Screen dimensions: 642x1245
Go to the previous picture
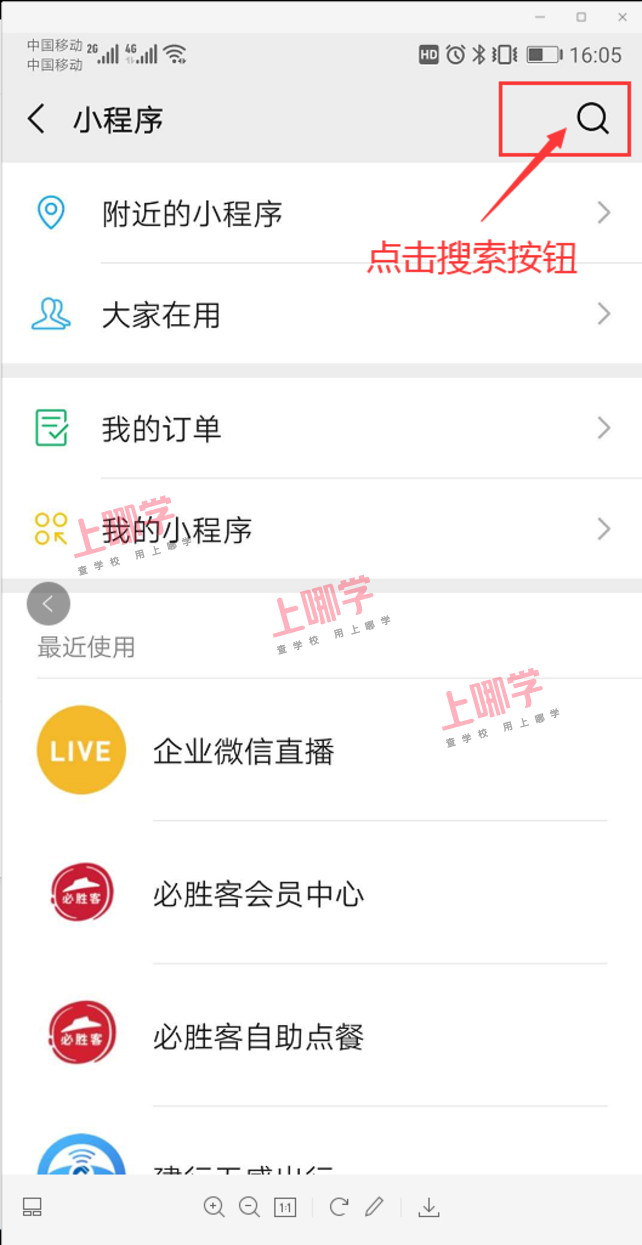(48, 603)
